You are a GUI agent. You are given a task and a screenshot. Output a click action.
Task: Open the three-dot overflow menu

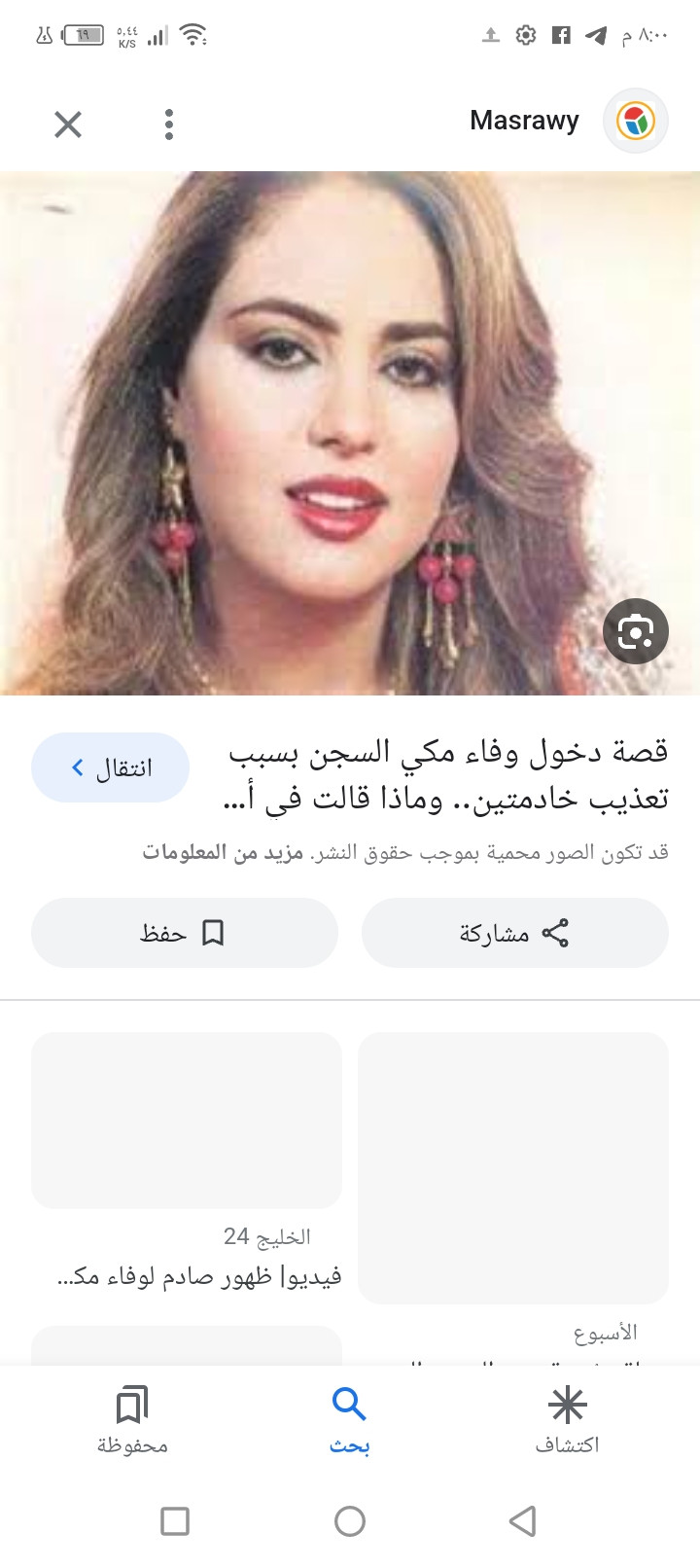(169, 125)
